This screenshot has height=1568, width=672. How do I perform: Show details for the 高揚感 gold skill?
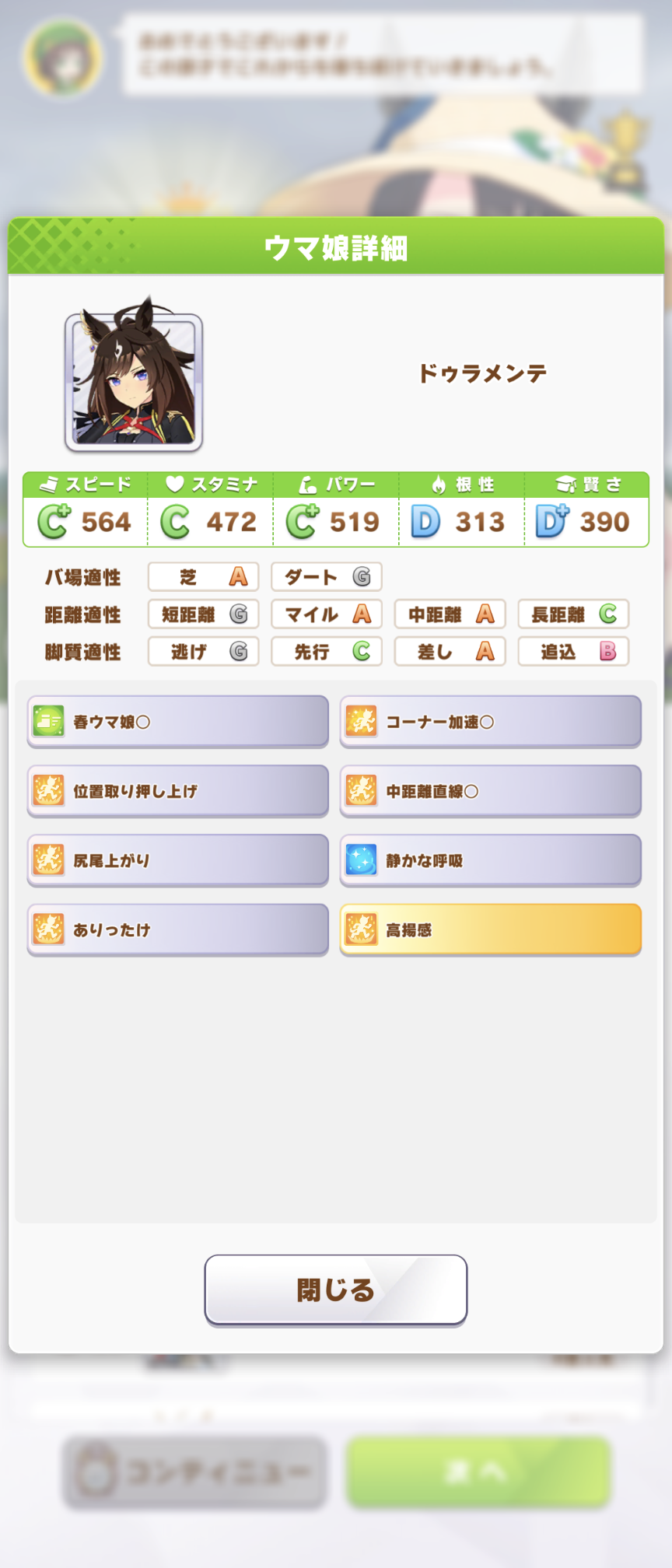coord(491,929)
